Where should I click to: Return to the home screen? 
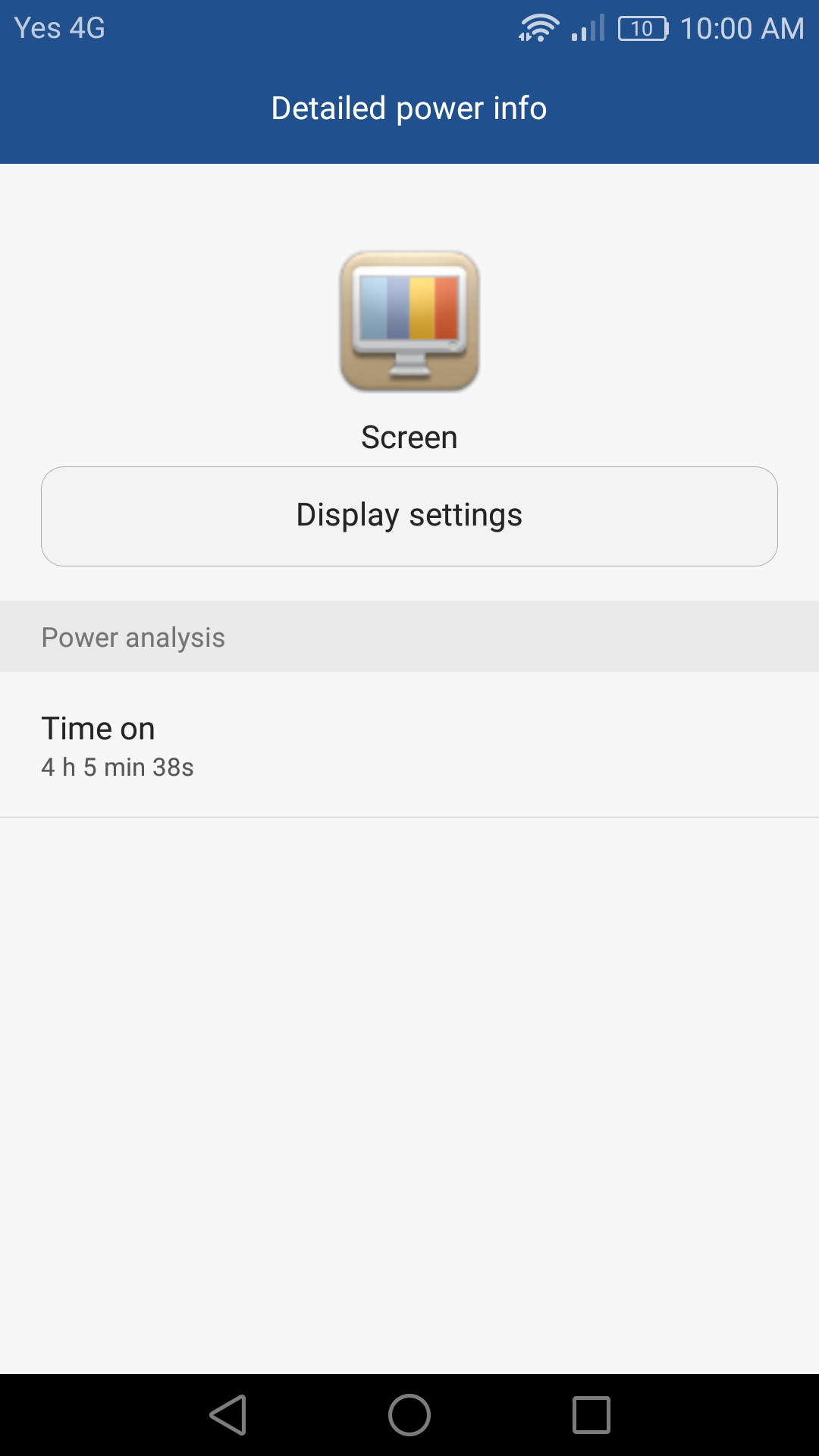(409, 1415)
